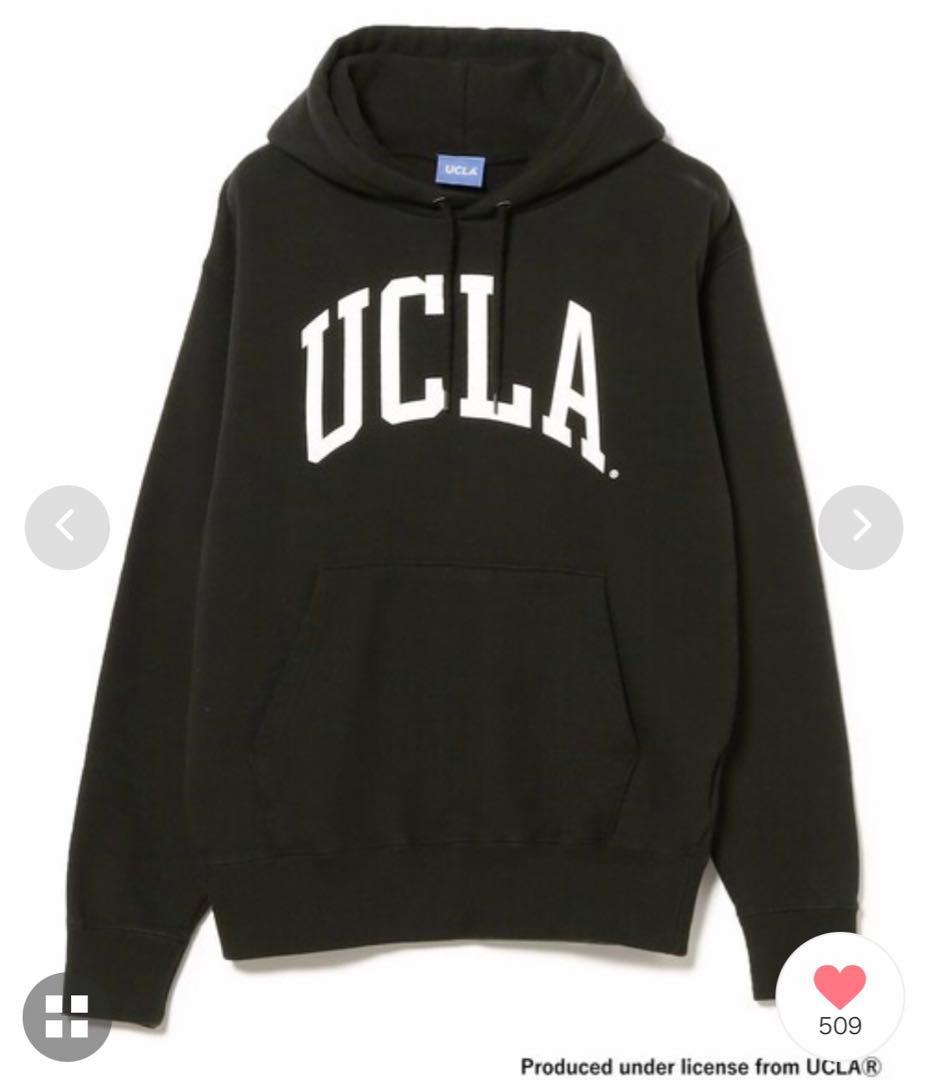The height and width of the screenshot is (1080, 929).
Task: Go to the previous product image
Action: 67,527
